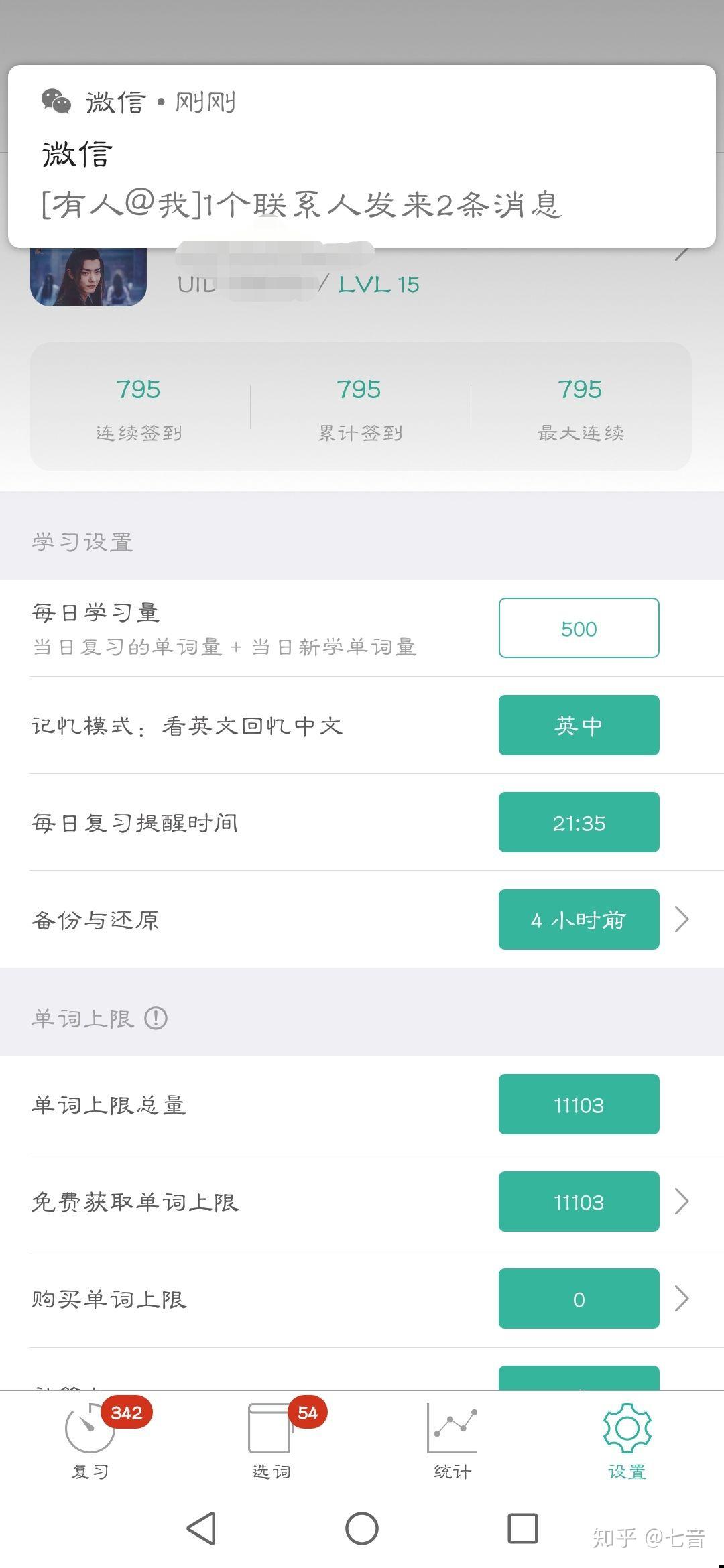The height and width of the screenshot is (1568, 724).
Task: Tap the 单词上限总量 value 11103
Action: coord(579,1104)
